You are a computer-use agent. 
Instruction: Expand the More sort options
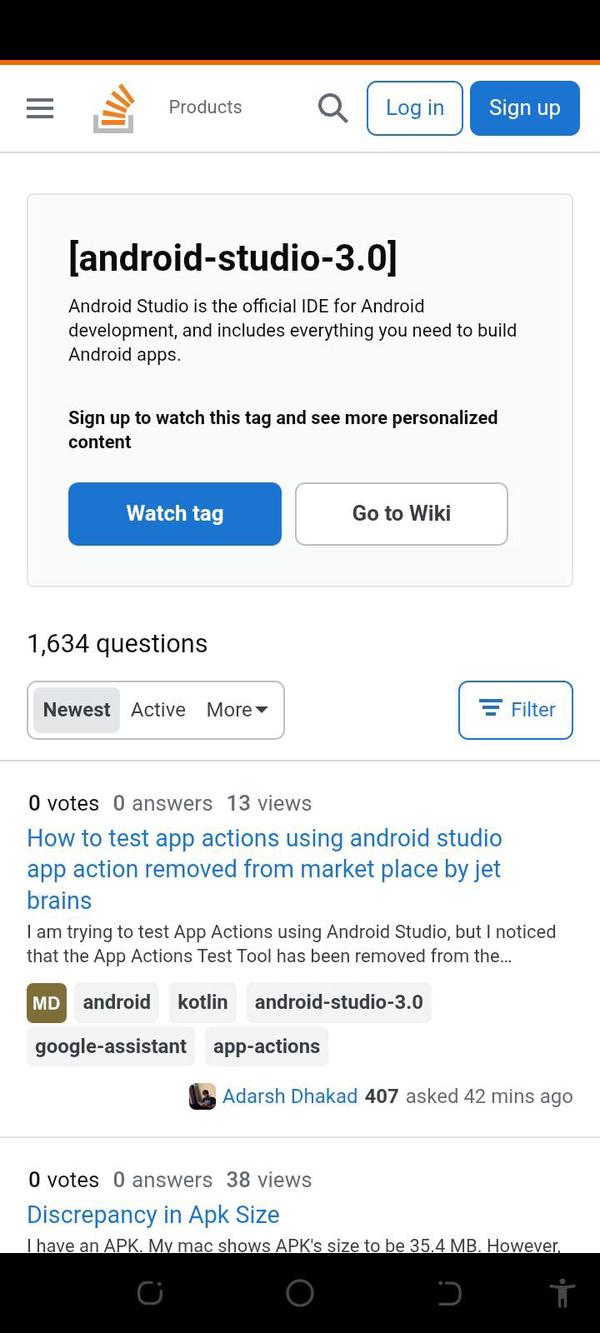pos(237,710)
